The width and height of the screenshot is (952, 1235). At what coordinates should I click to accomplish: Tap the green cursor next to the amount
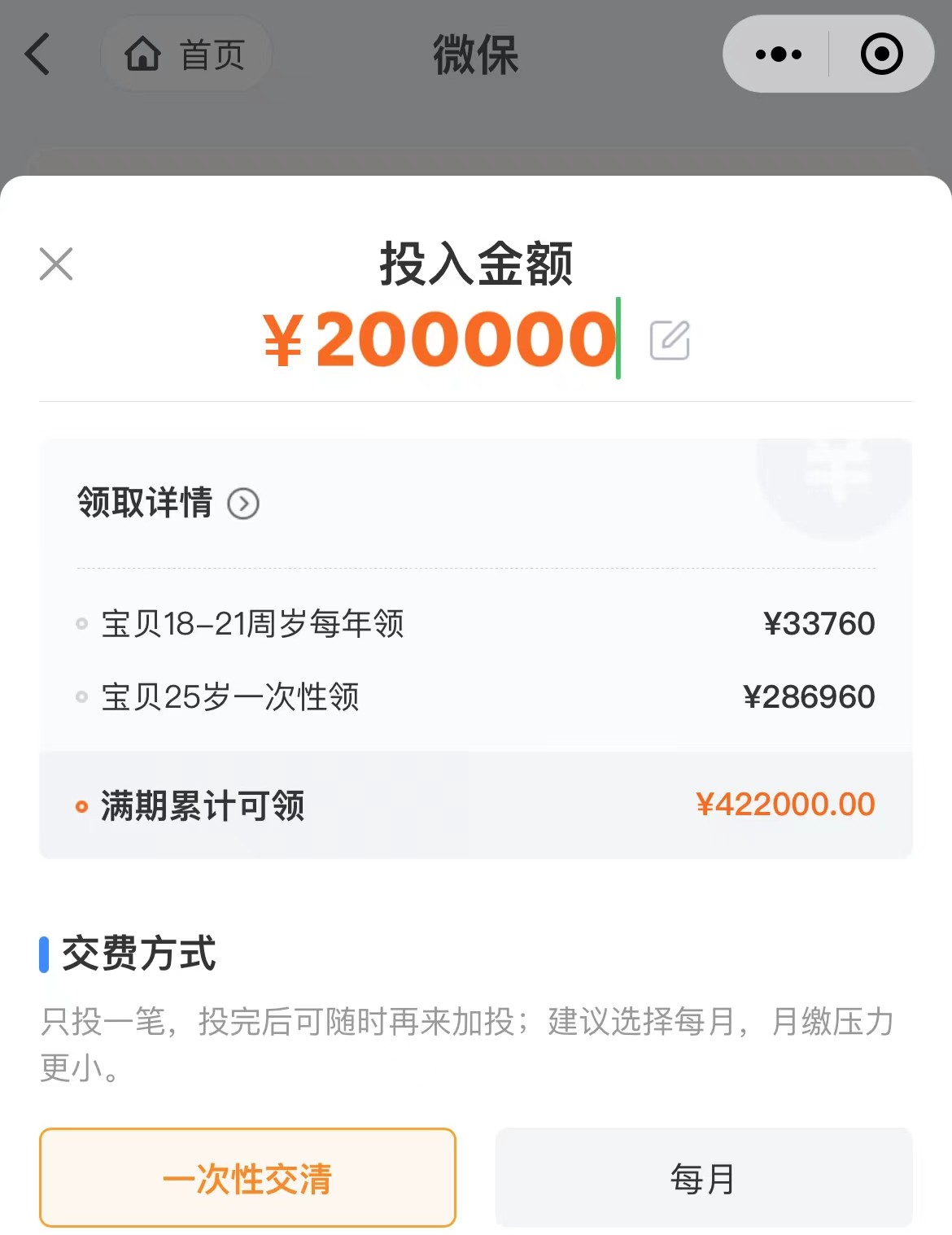pyautogui.click(x=620, y=338)
